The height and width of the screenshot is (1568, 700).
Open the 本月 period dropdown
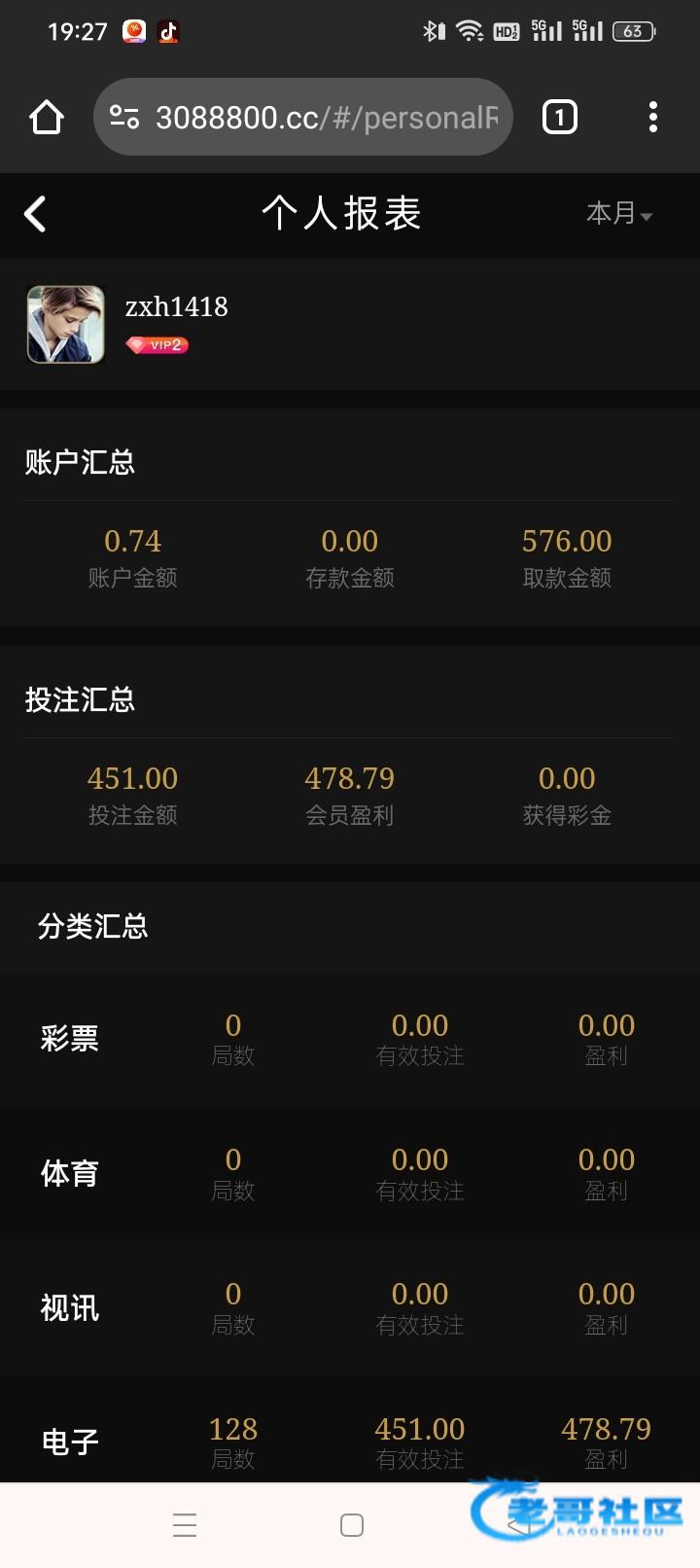click(618, 213)
